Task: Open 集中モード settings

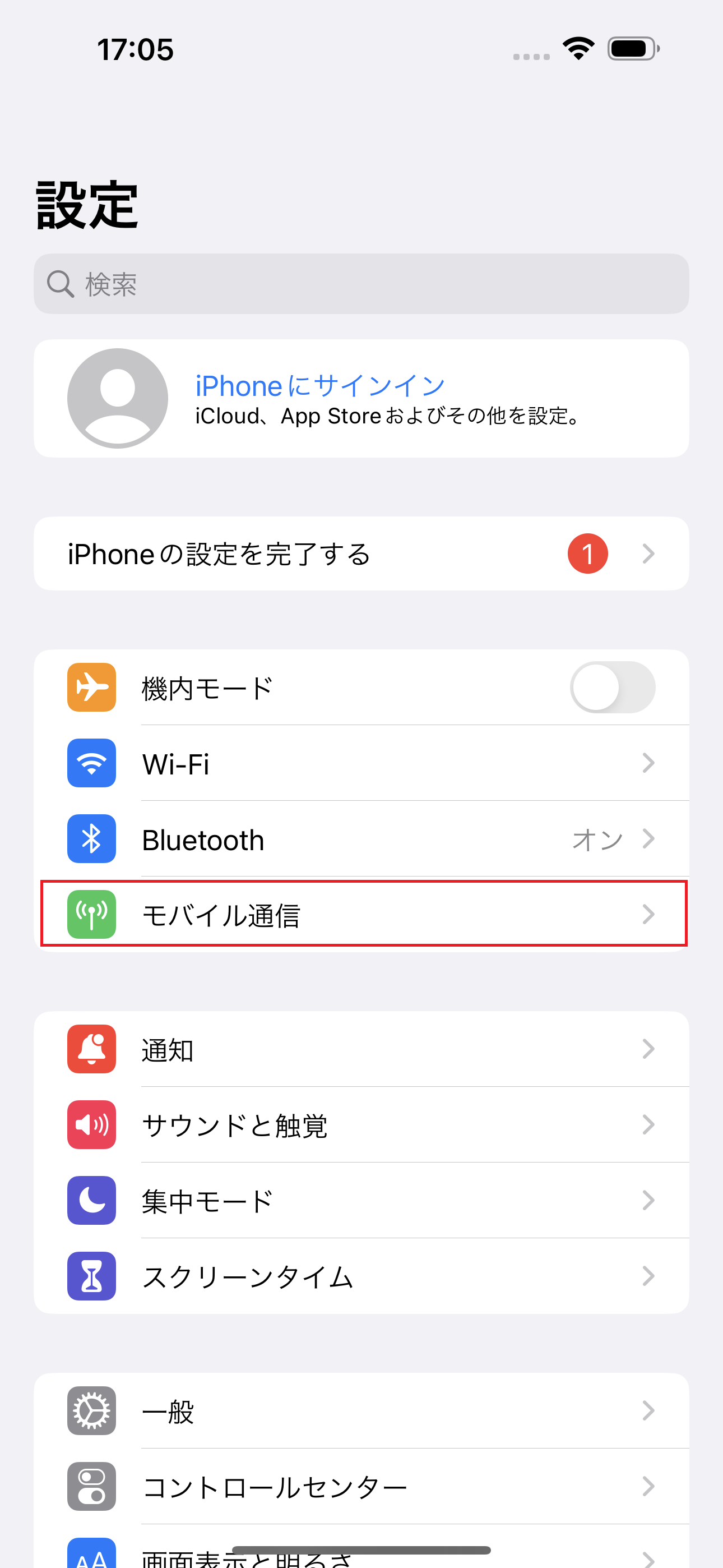Action: tap(361, 1200)
